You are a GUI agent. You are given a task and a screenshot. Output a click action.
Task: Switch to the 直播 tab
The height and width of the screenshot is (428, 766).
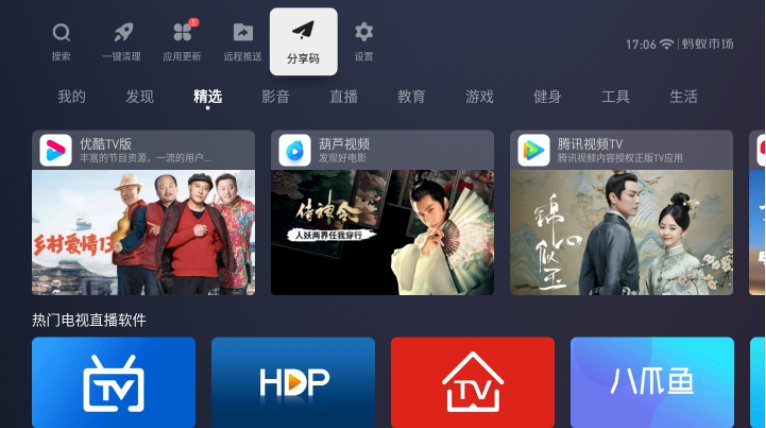(x=344, y=97)
